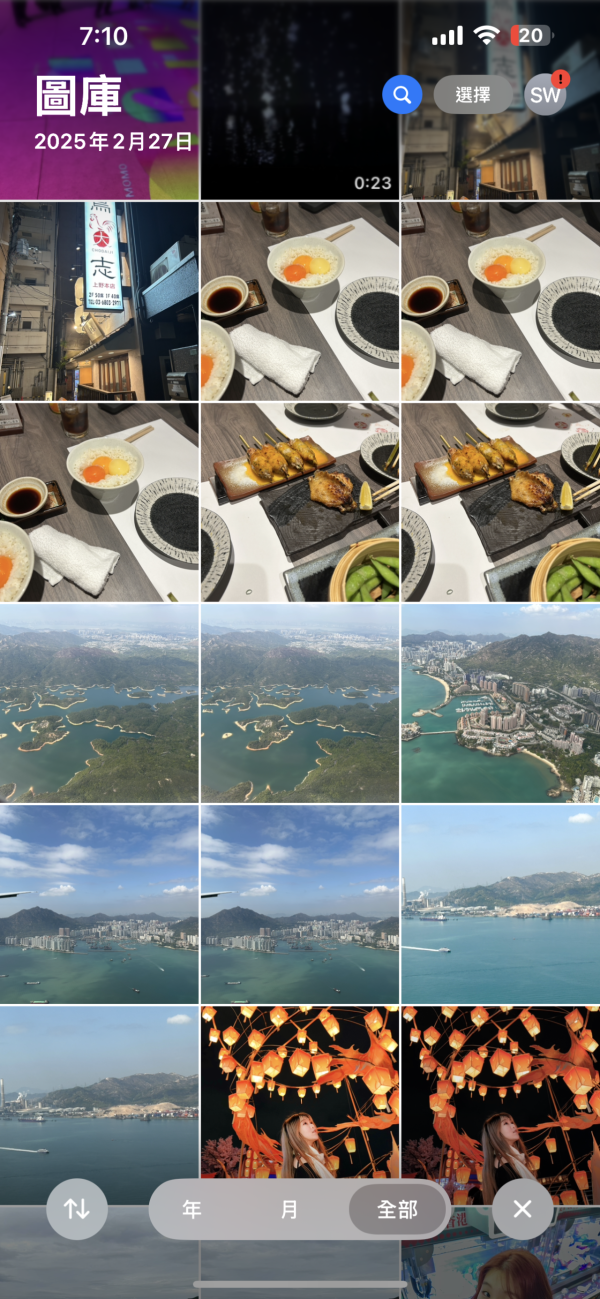This screenshot has width=600, height=1299.
Task: Switch to the 年 view
Action: tap(192, 1210)
